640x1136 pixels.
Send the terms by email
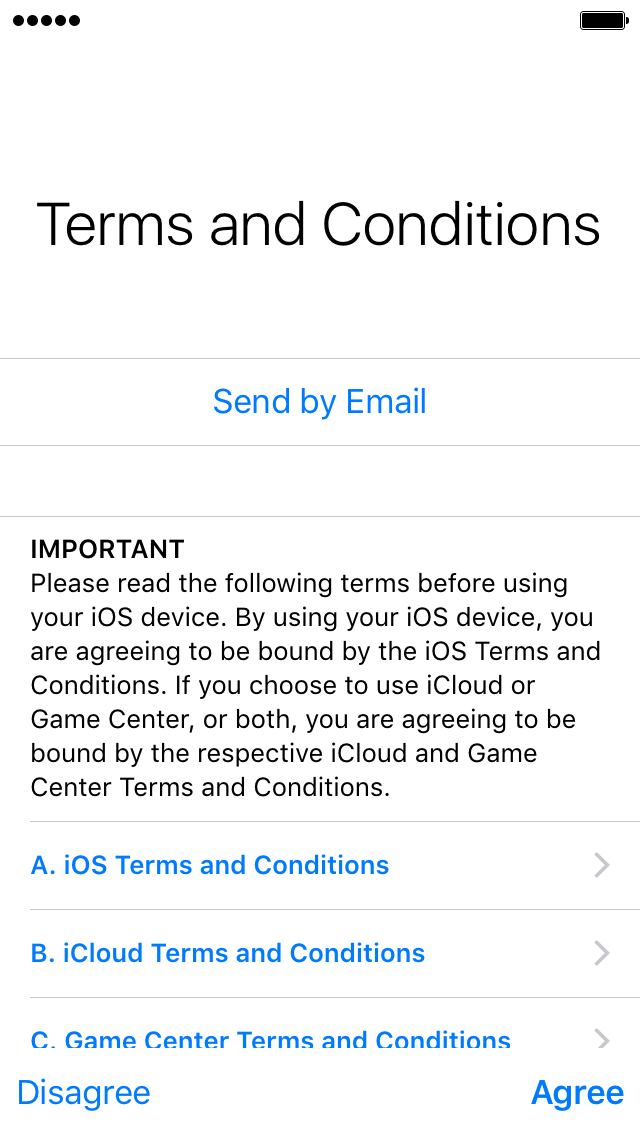pyautogui.click(x=320, y=401)
